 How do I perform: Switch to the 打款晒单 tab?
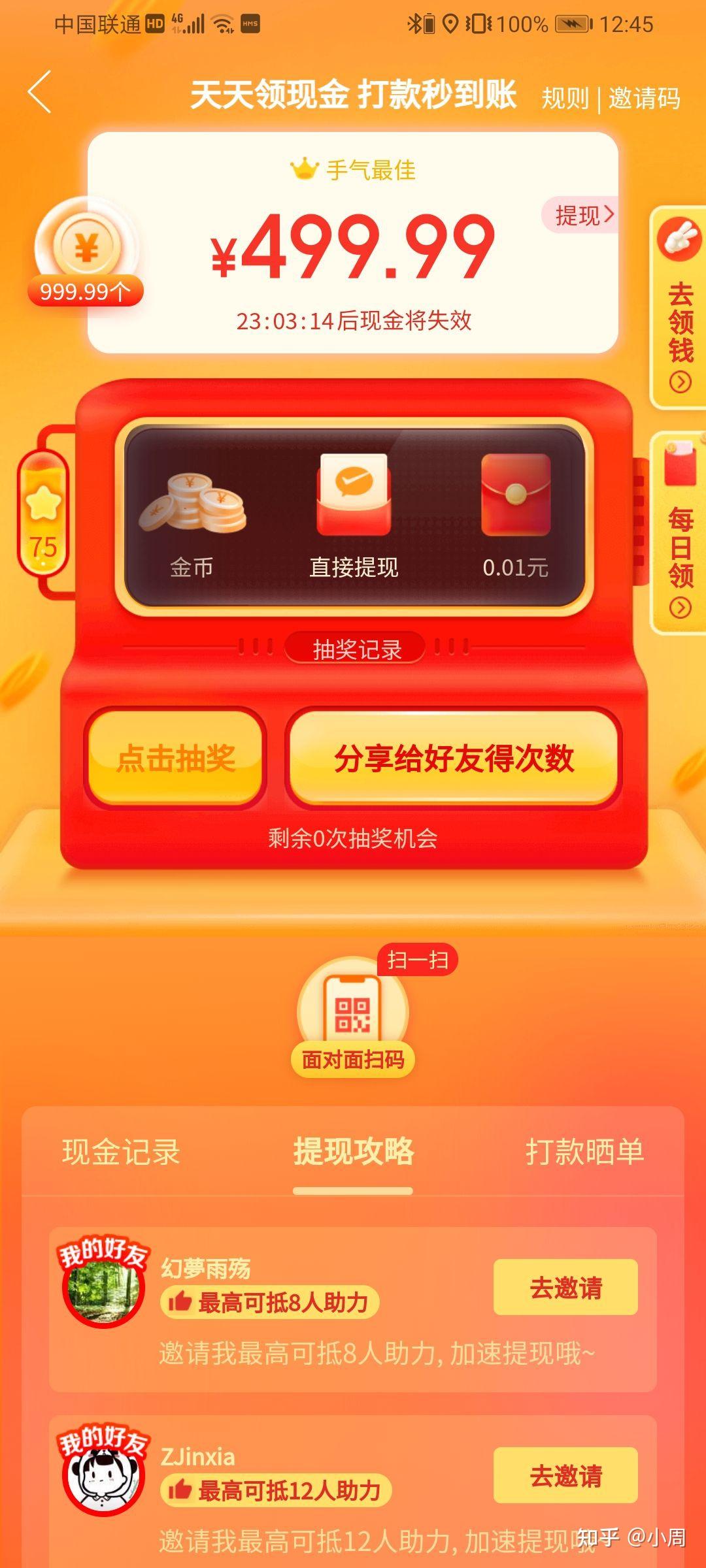pos(585,1152)
